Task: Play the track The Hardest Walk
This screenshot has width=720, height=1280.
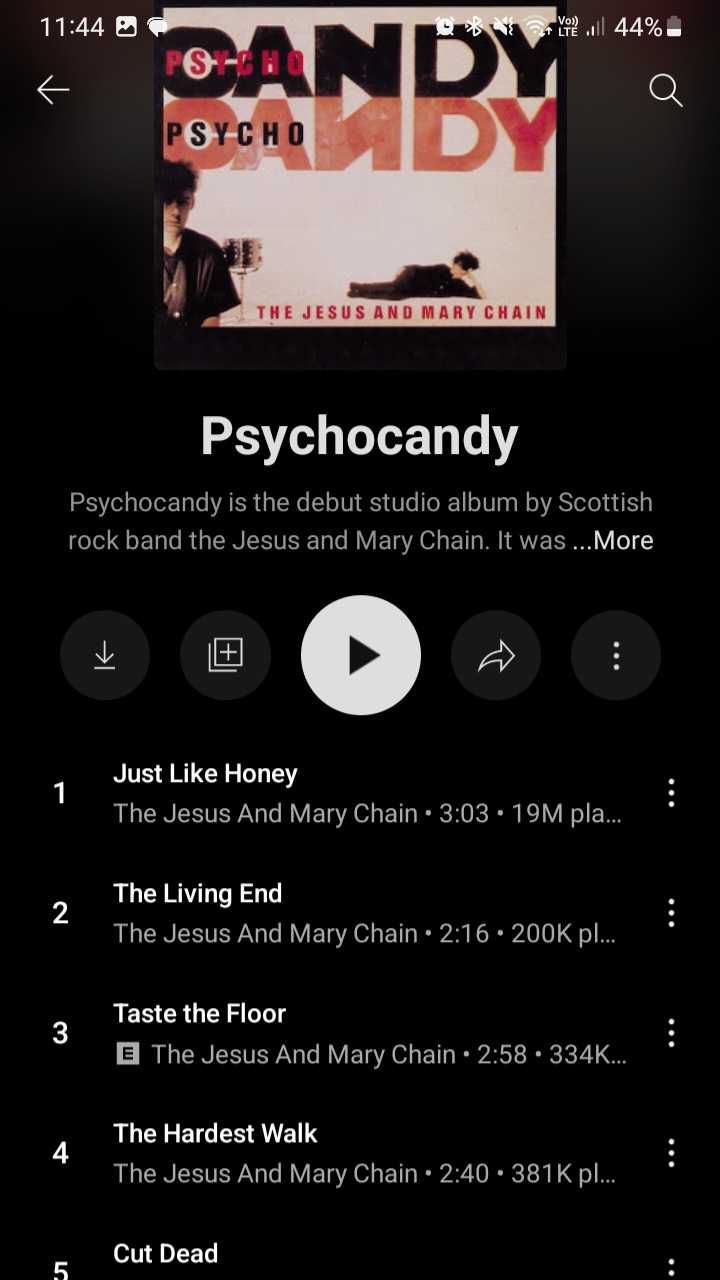Action: click(x=340, y=1153)
